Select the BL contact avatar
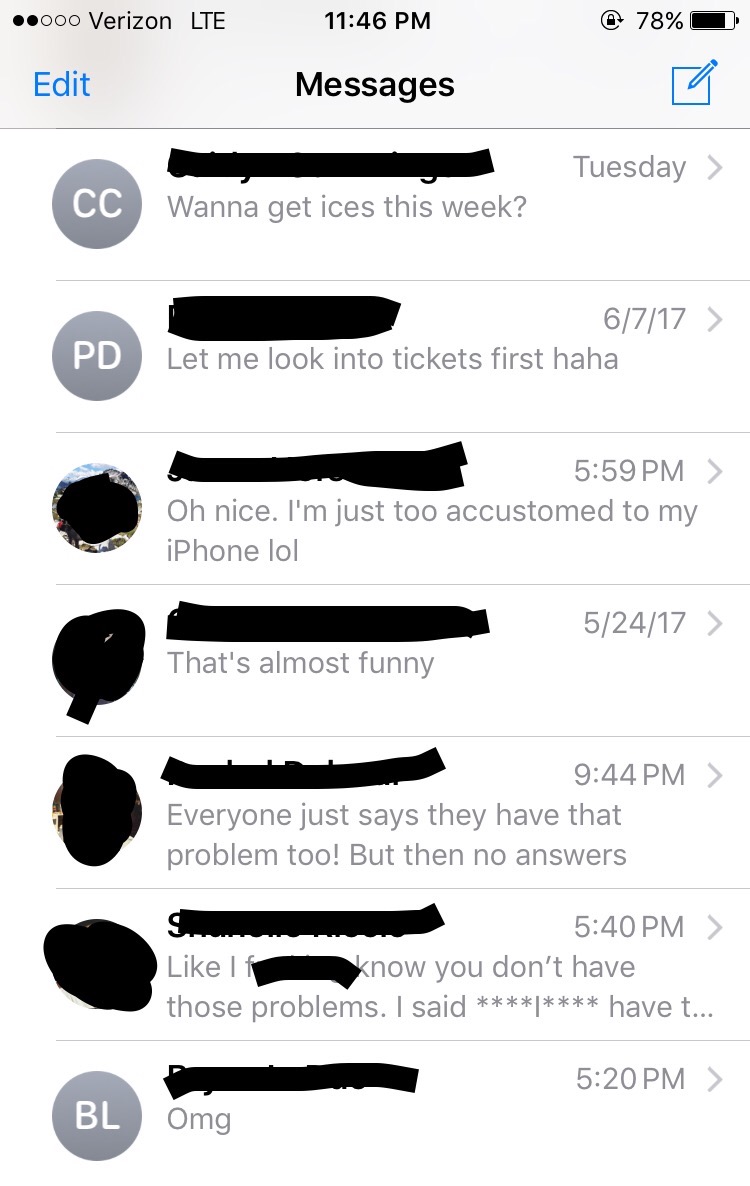750x1186 pixels. click(97, 1116)
